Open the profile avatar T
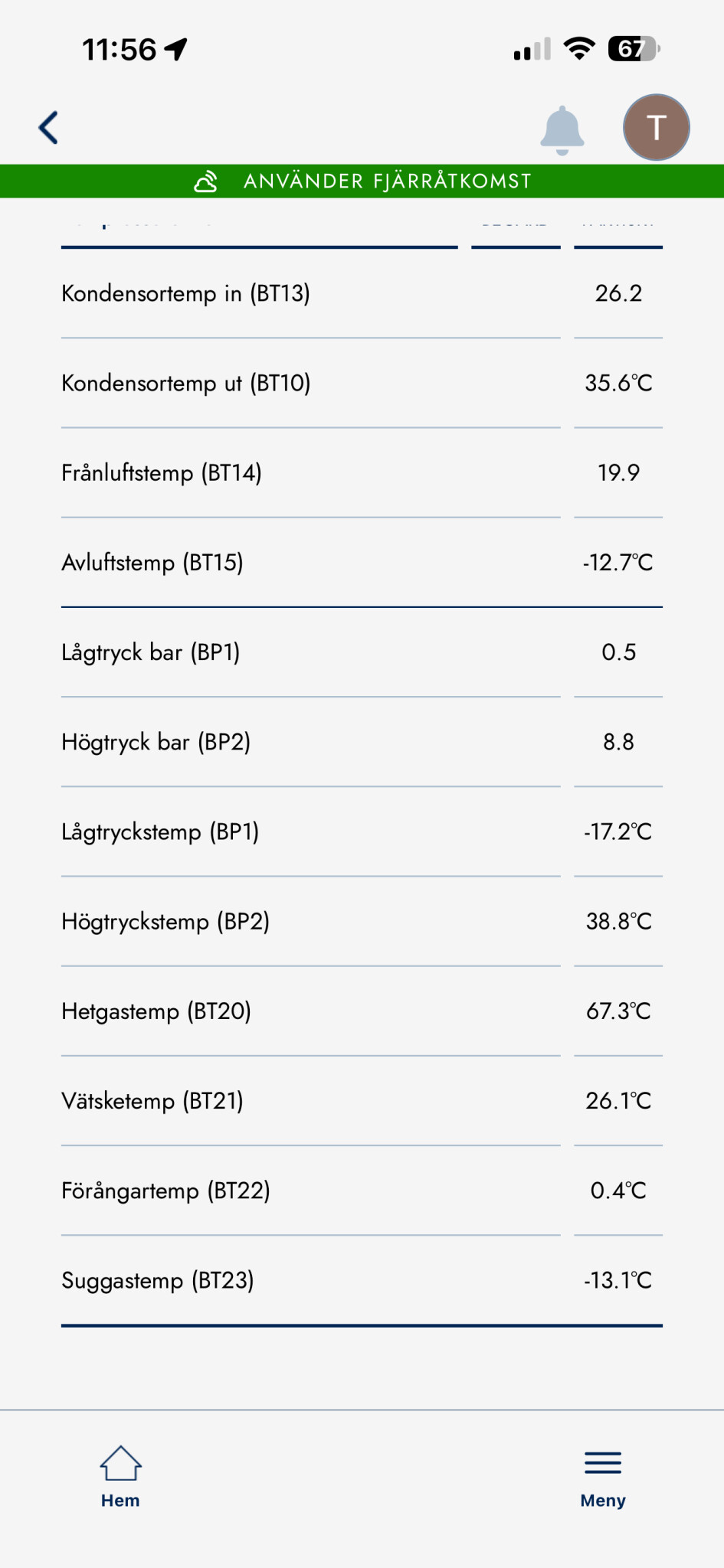Viewport: 724px width, 1568px height. click(656, 128)
